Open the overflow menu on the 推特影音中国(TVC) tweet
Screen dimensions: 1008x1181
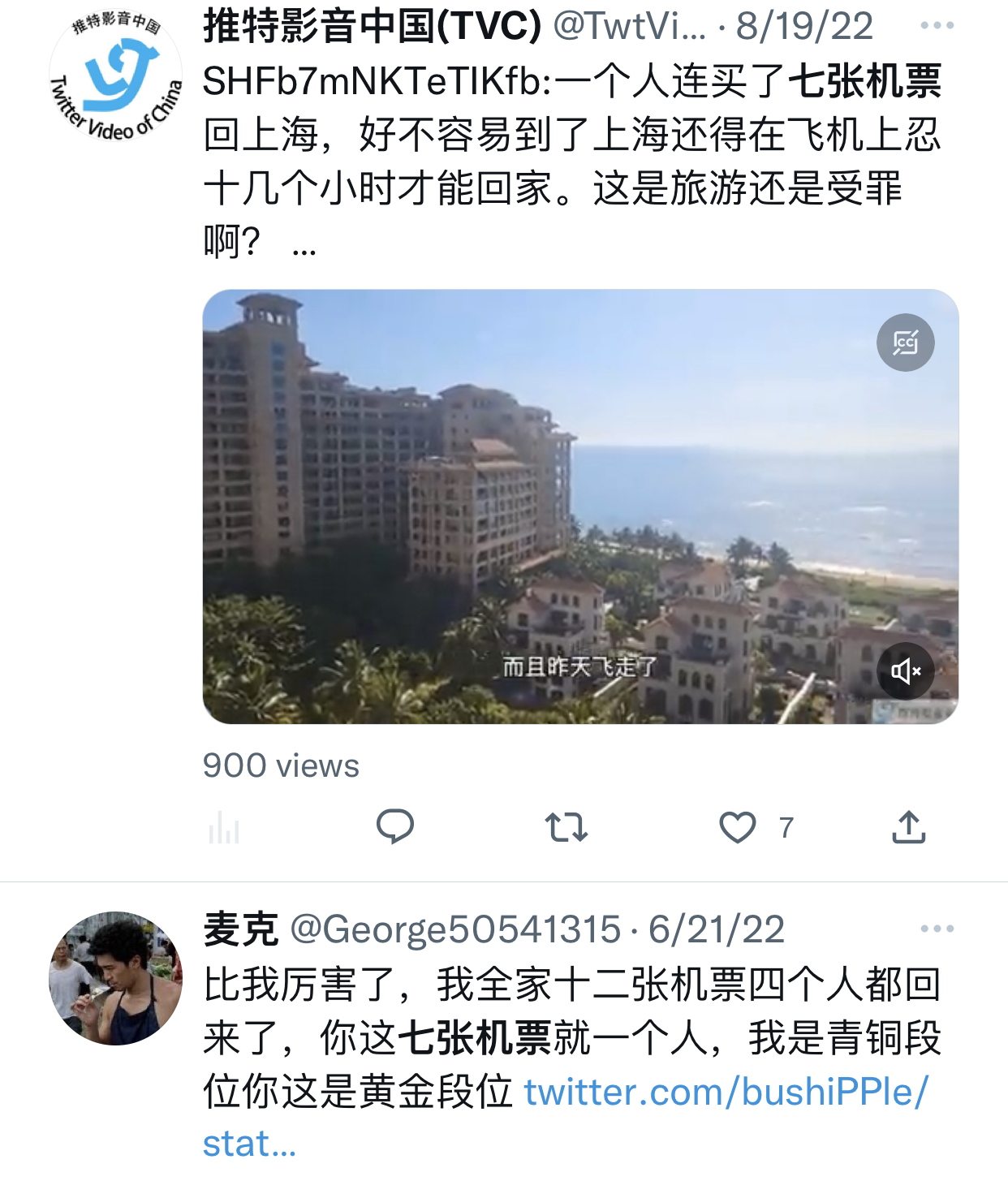(x=937, y=26)
